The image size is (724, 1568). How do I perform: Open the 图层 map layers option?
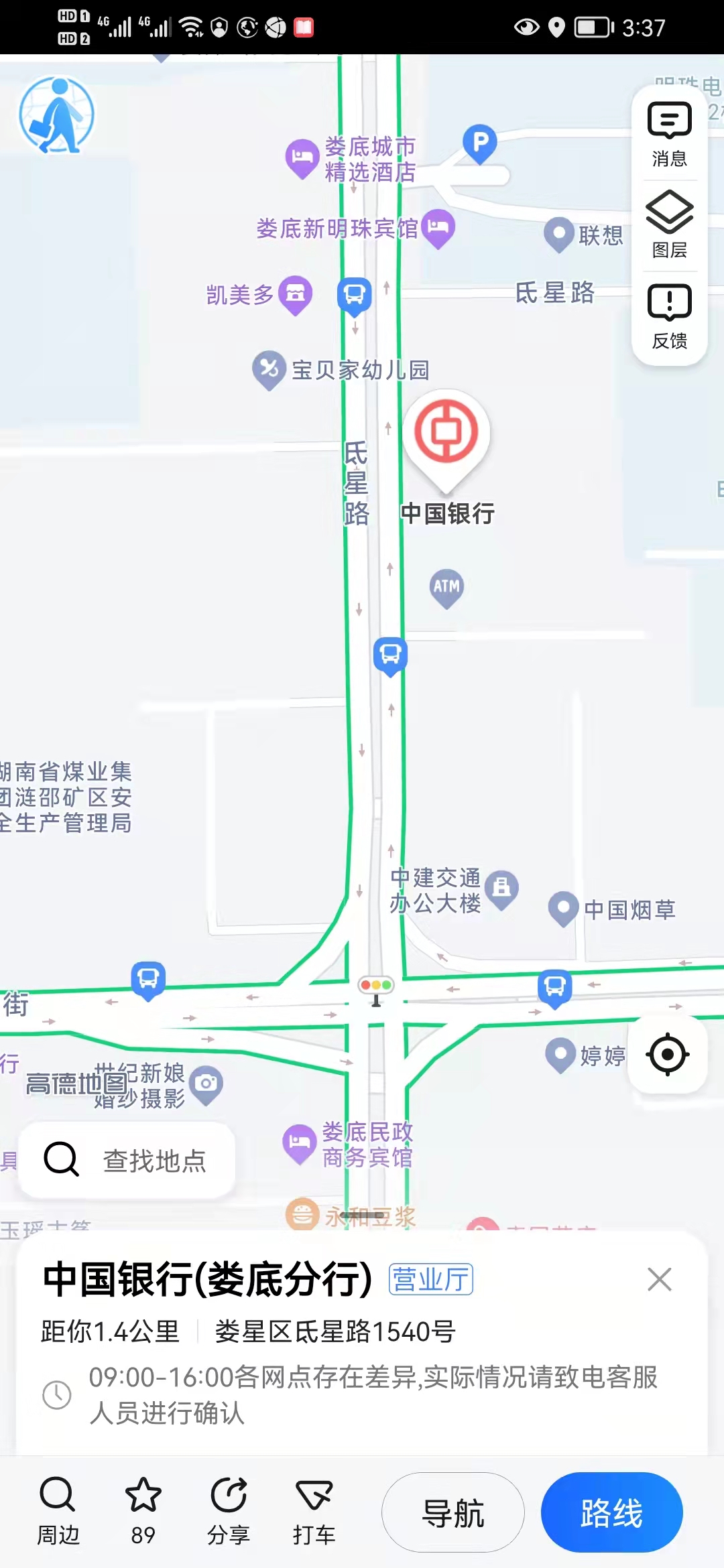(669, 225)
